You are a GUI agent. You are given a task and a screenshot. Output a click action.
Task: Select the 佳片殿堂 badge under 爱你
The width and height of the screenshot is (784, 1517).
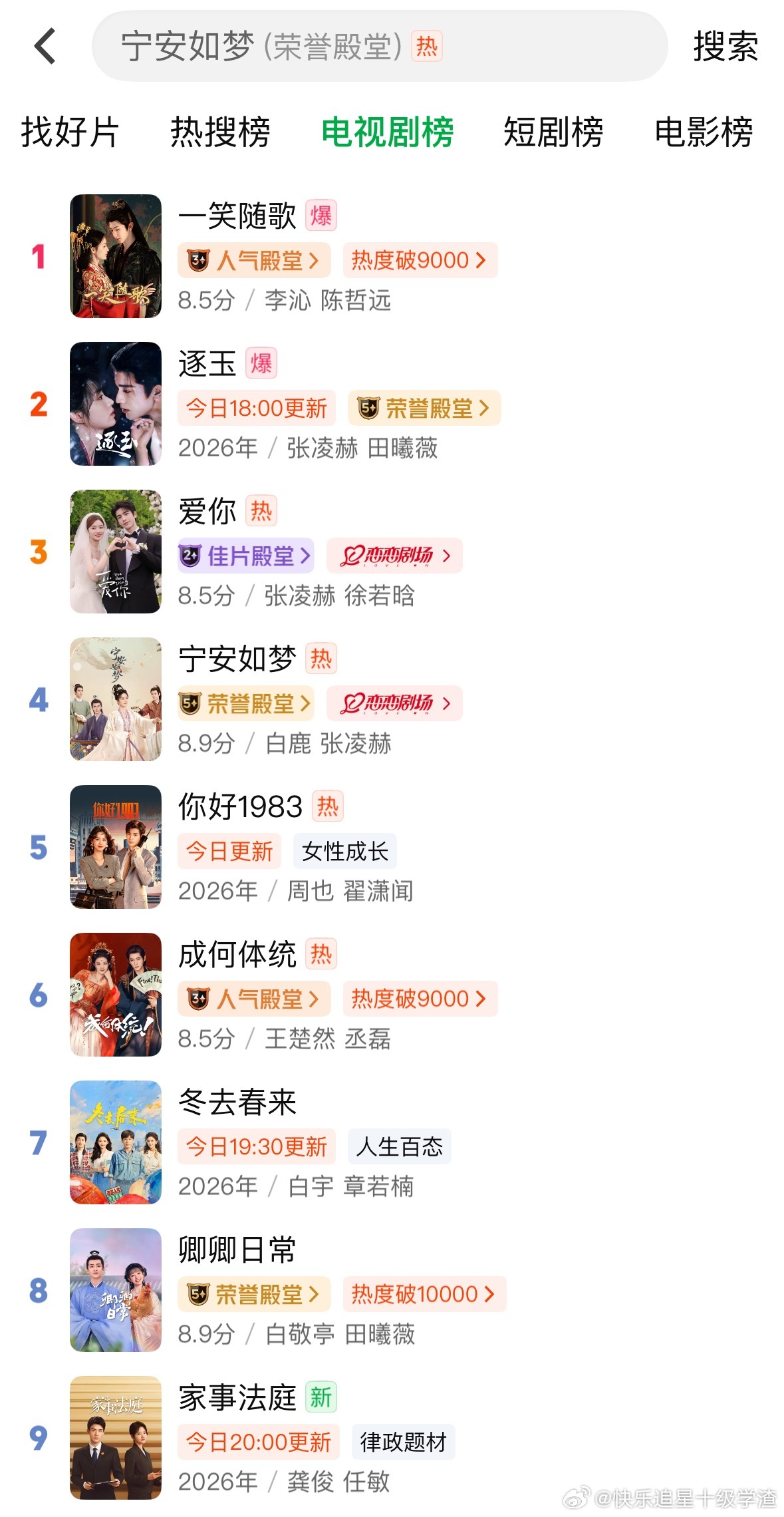(245, 556)
